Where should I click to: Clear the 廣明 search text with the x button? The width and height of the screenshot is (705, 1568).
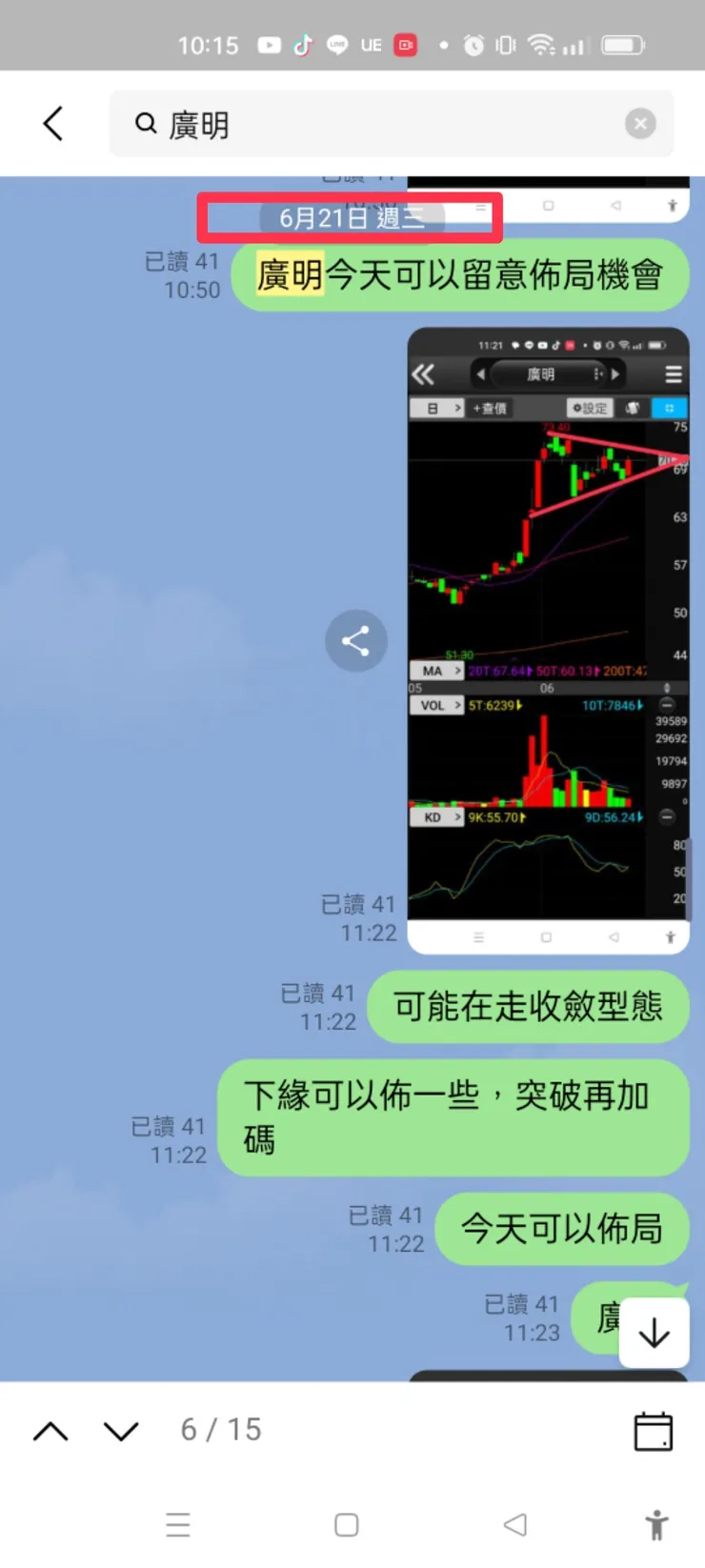(x=640, y=123)
